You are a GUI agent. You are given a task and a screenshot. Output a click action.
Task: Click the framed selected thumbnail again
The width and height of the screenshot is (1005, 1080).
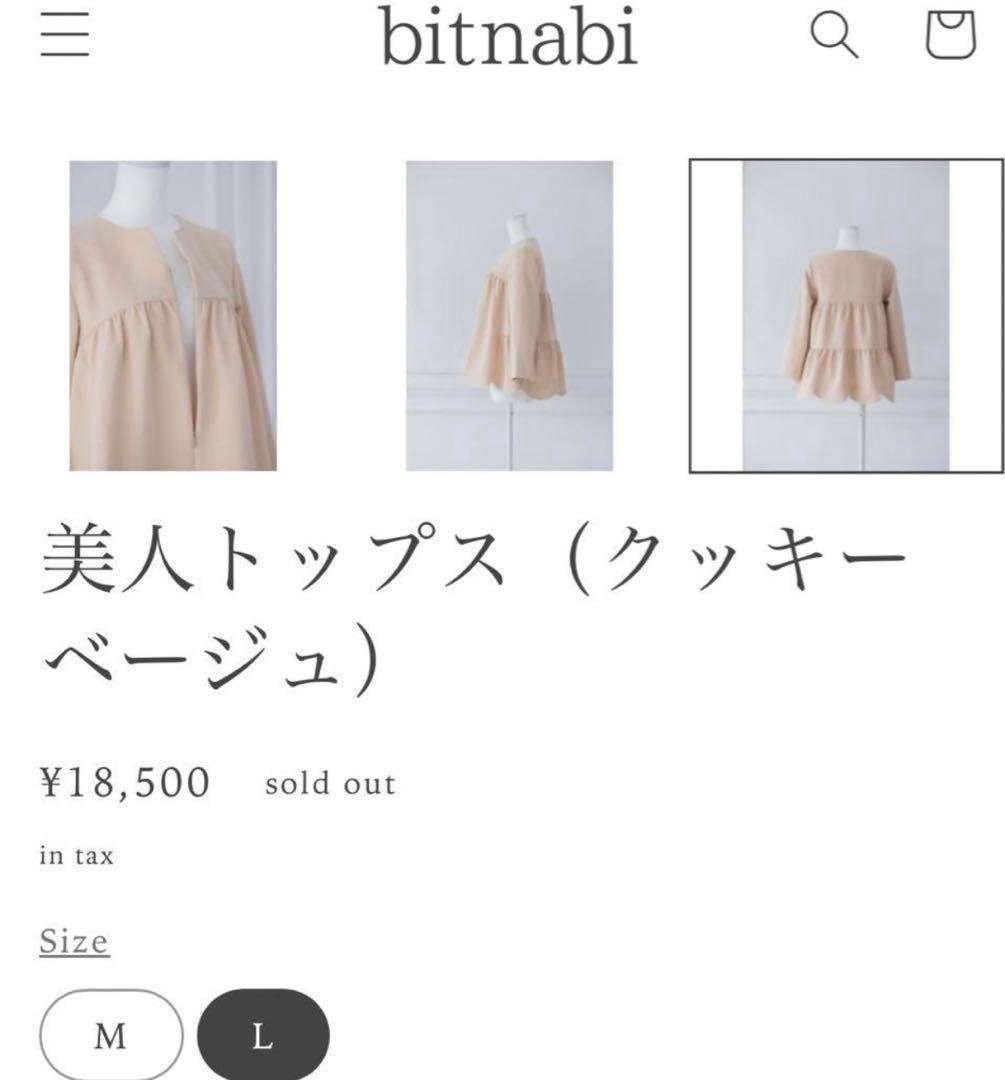(843, 317)
